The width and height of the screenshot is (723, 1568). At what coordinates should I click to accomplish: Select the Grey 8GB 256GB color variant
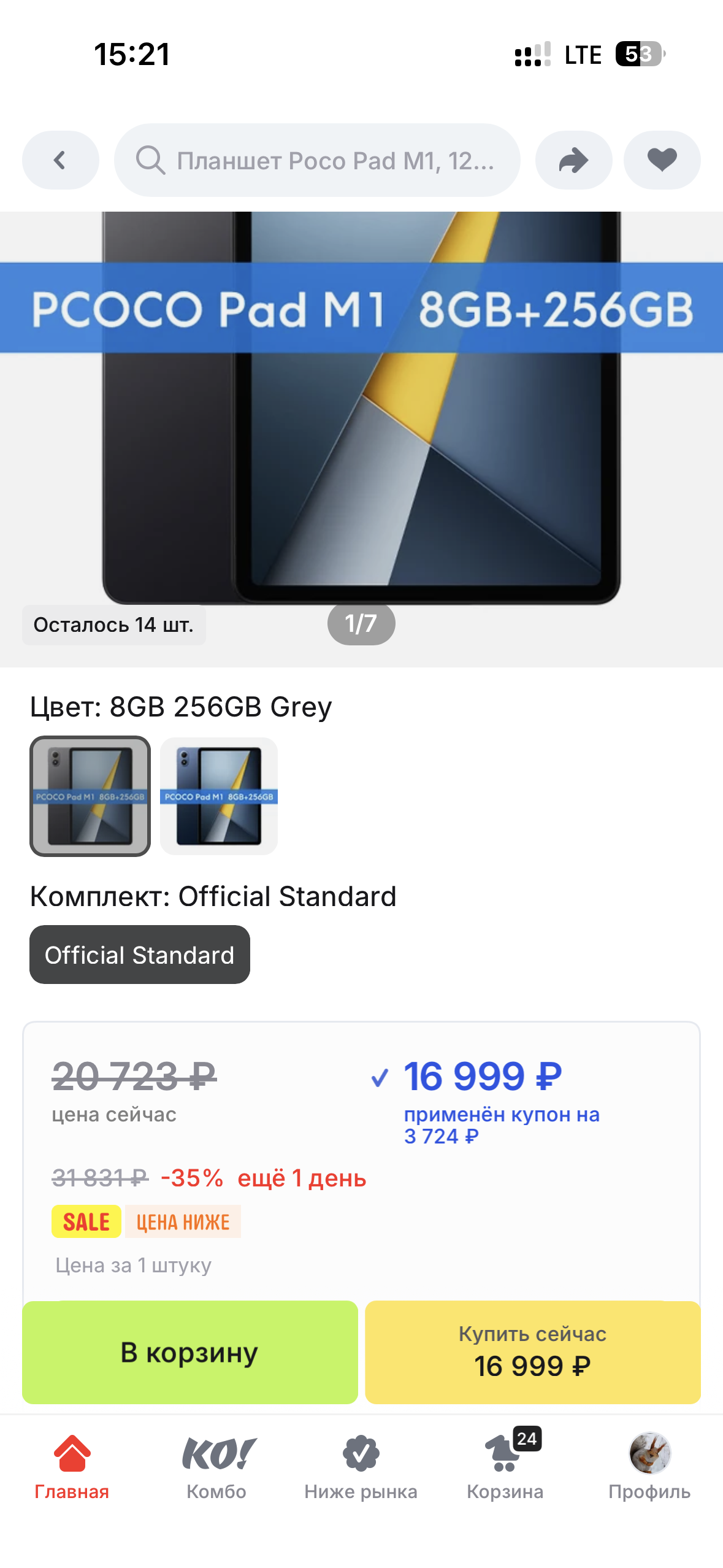pos(90,796)
